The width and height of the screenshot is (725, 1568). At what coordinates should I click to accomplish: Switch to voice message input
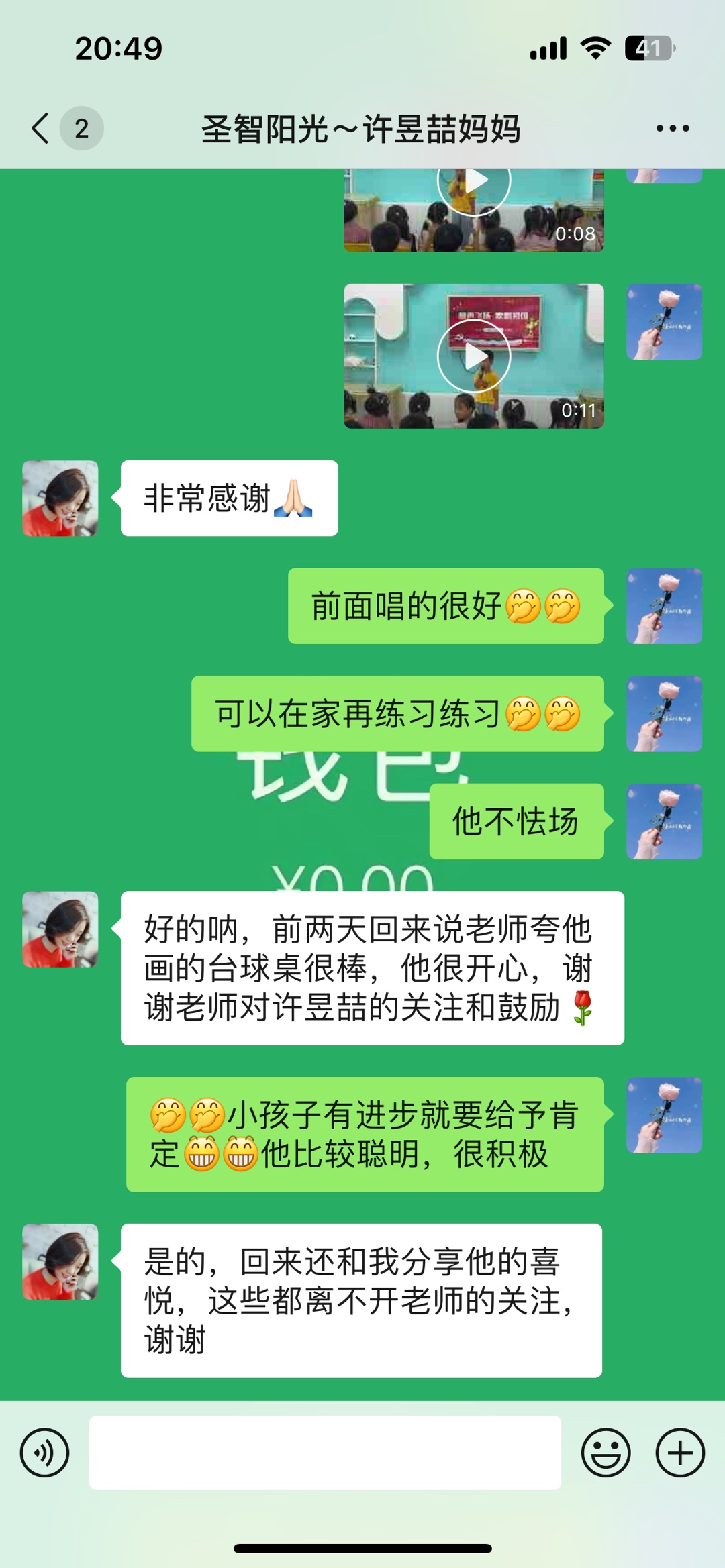point(44,1453)
